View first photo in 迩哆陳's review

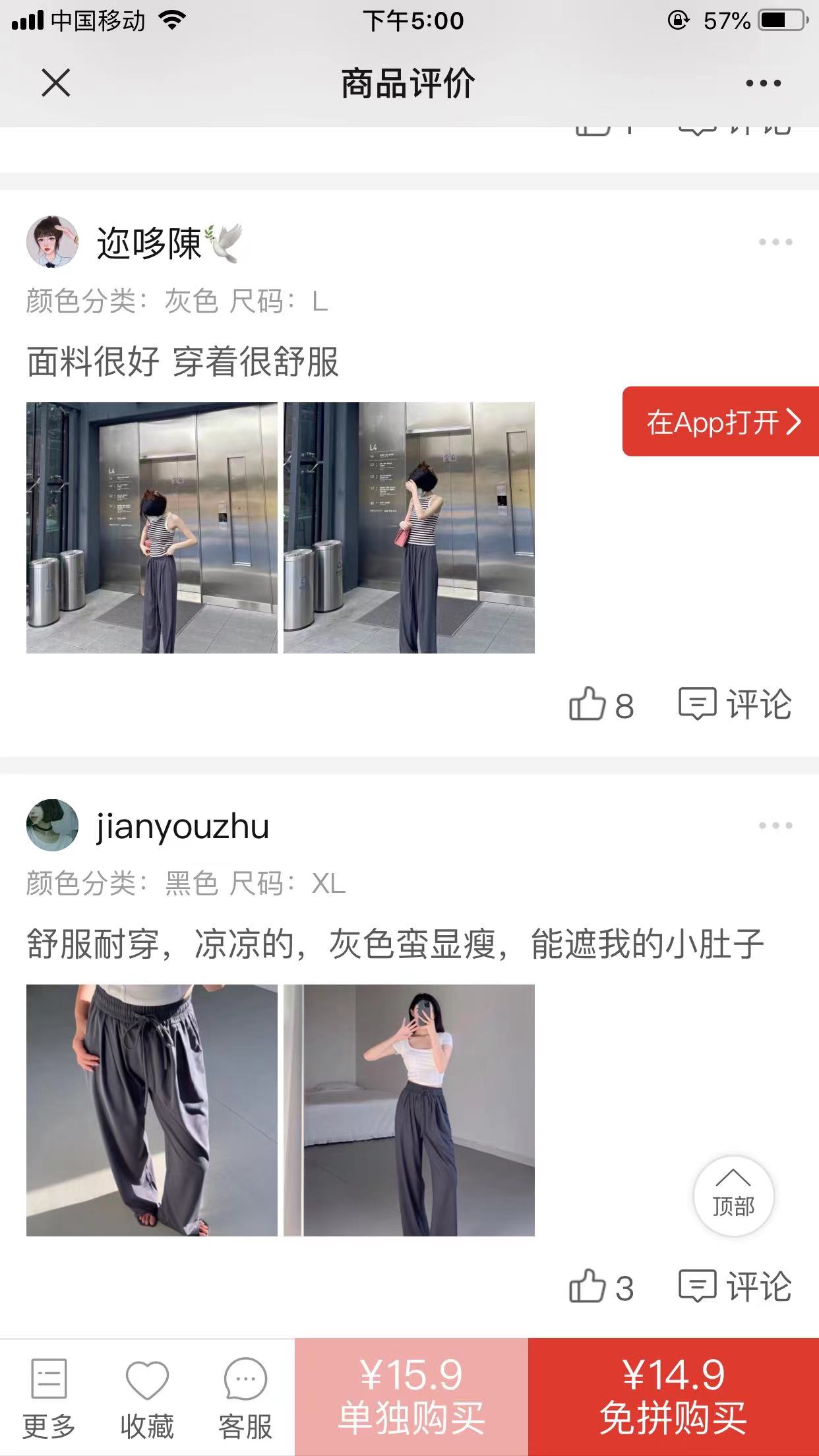(x=152, y=528)
